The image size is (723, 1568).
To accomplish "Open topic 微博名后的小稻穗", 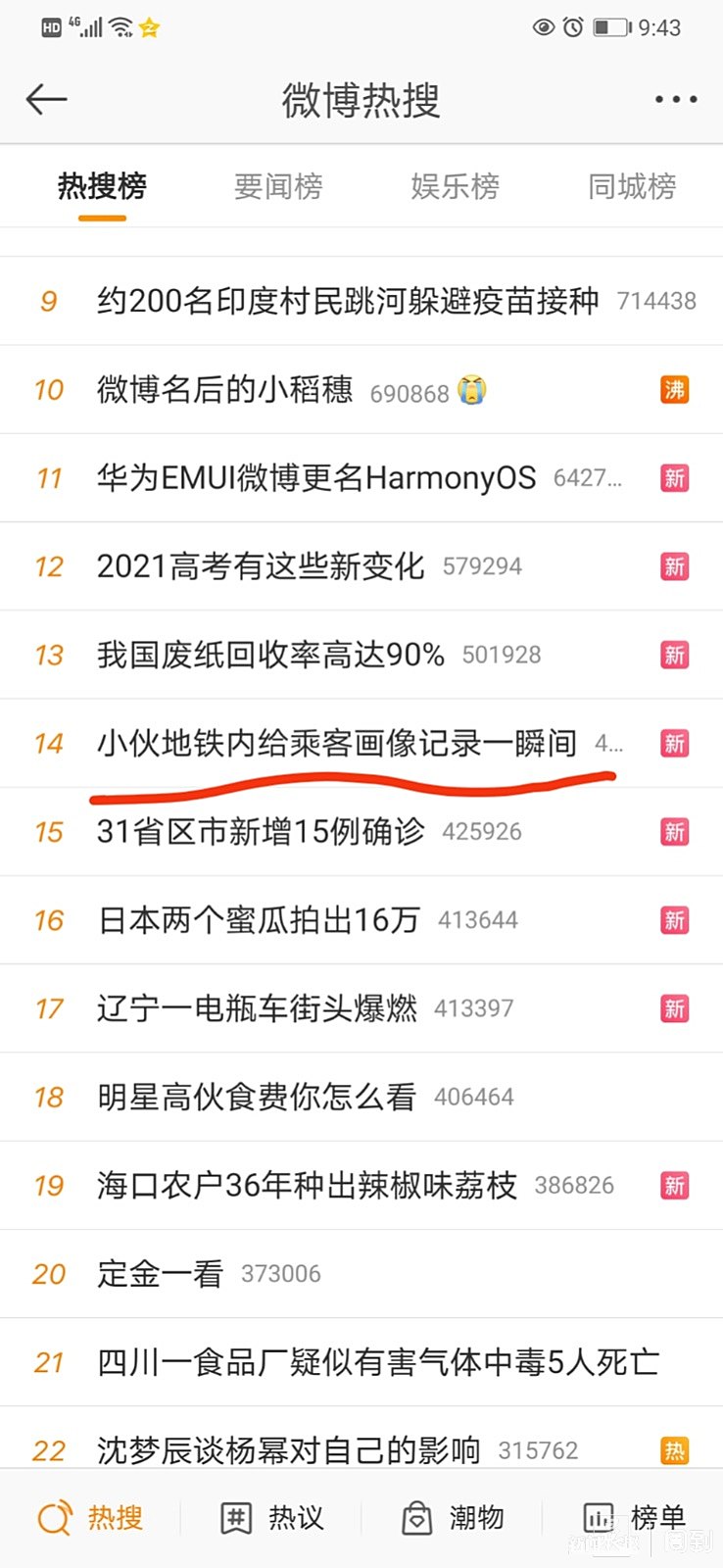I will (224, 390).
